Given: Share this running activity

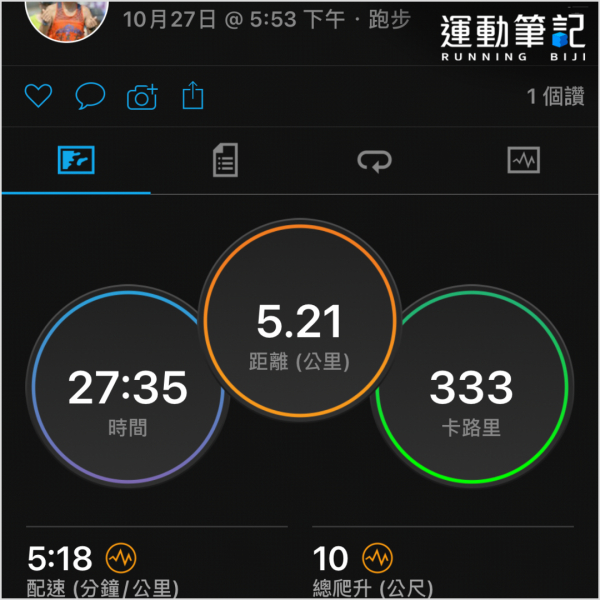Looking at the screenshot, I should pos(192,96).
